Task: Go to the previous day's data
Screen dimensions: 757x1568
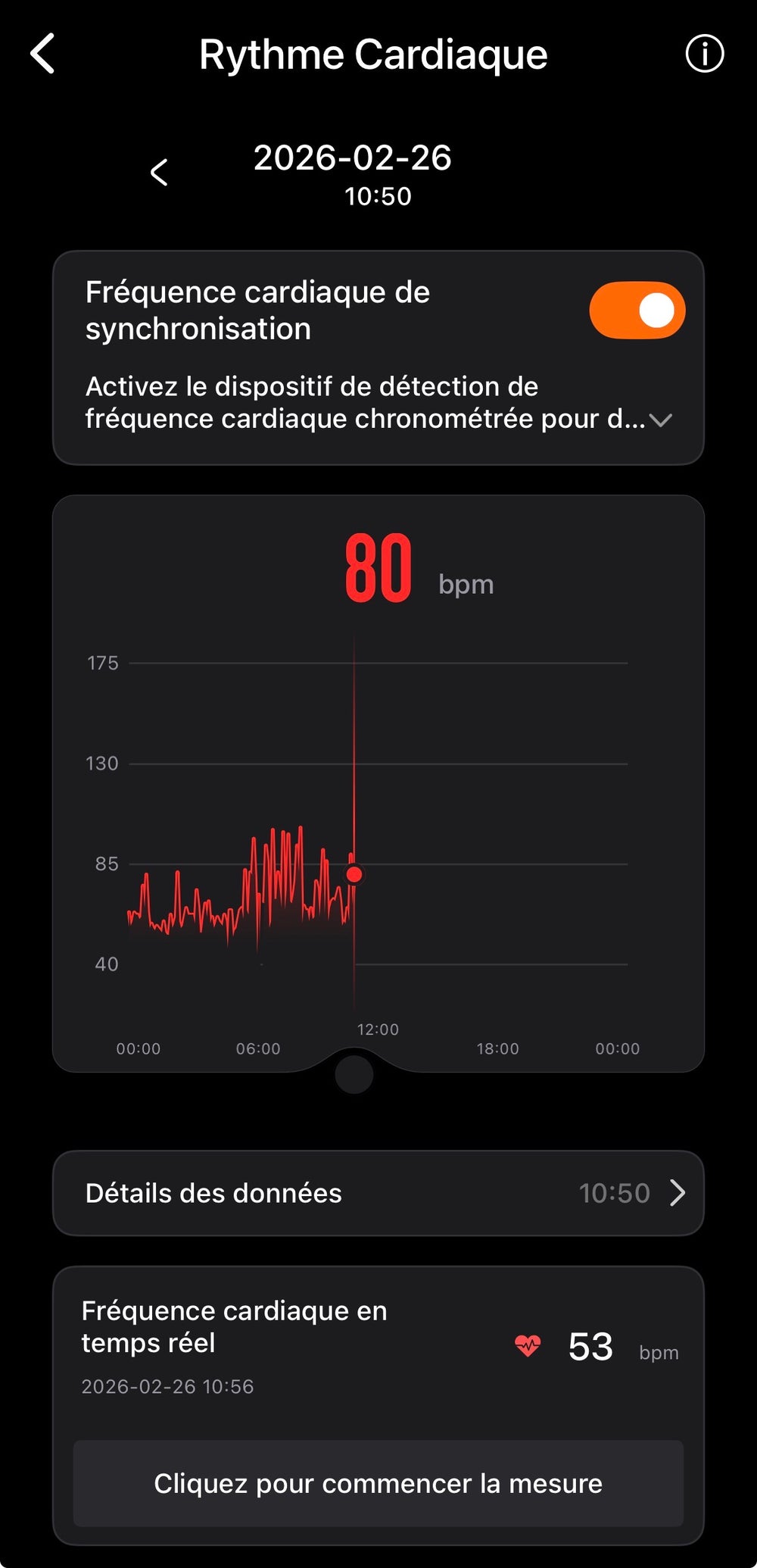Action: point(160,173)
